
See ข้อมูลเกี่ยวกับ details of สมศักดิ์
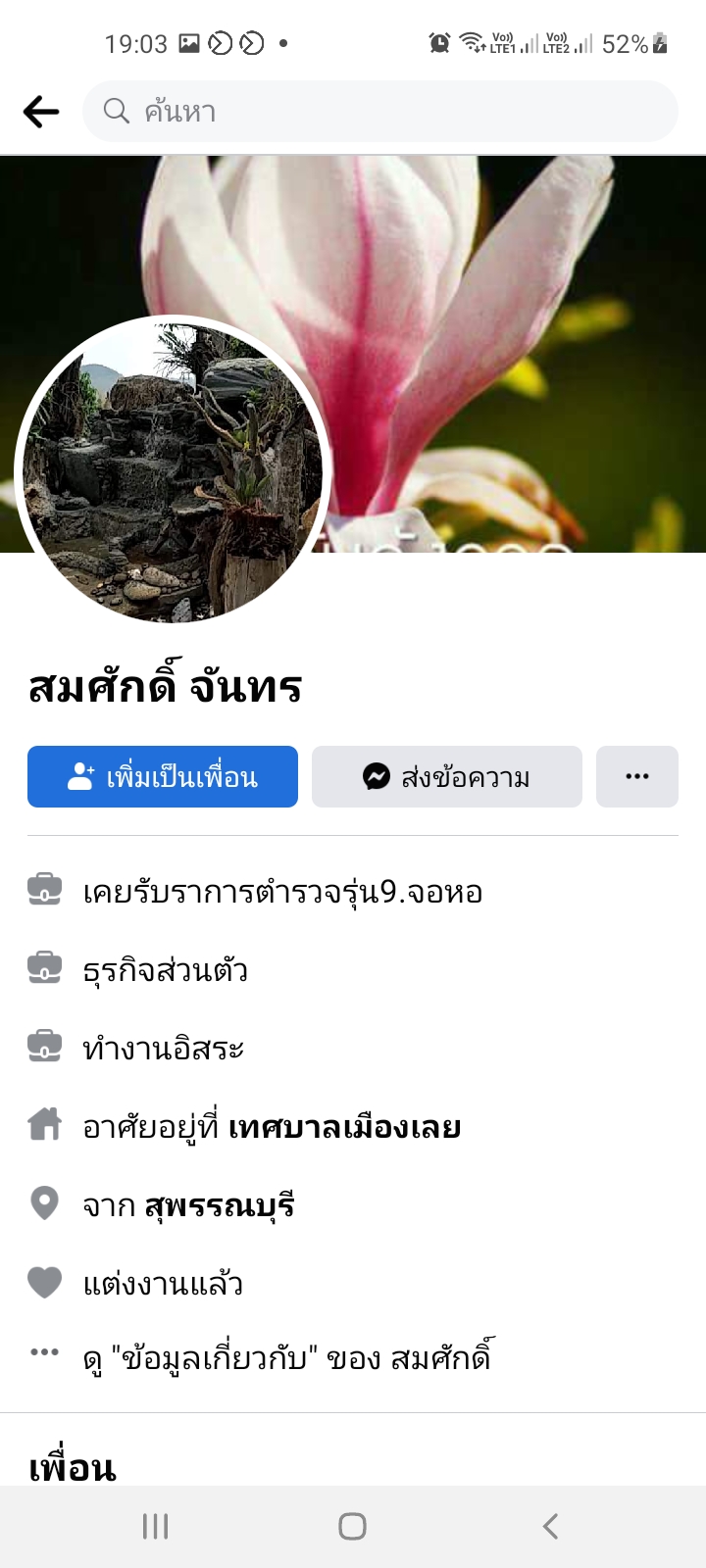pos(286,1359)
